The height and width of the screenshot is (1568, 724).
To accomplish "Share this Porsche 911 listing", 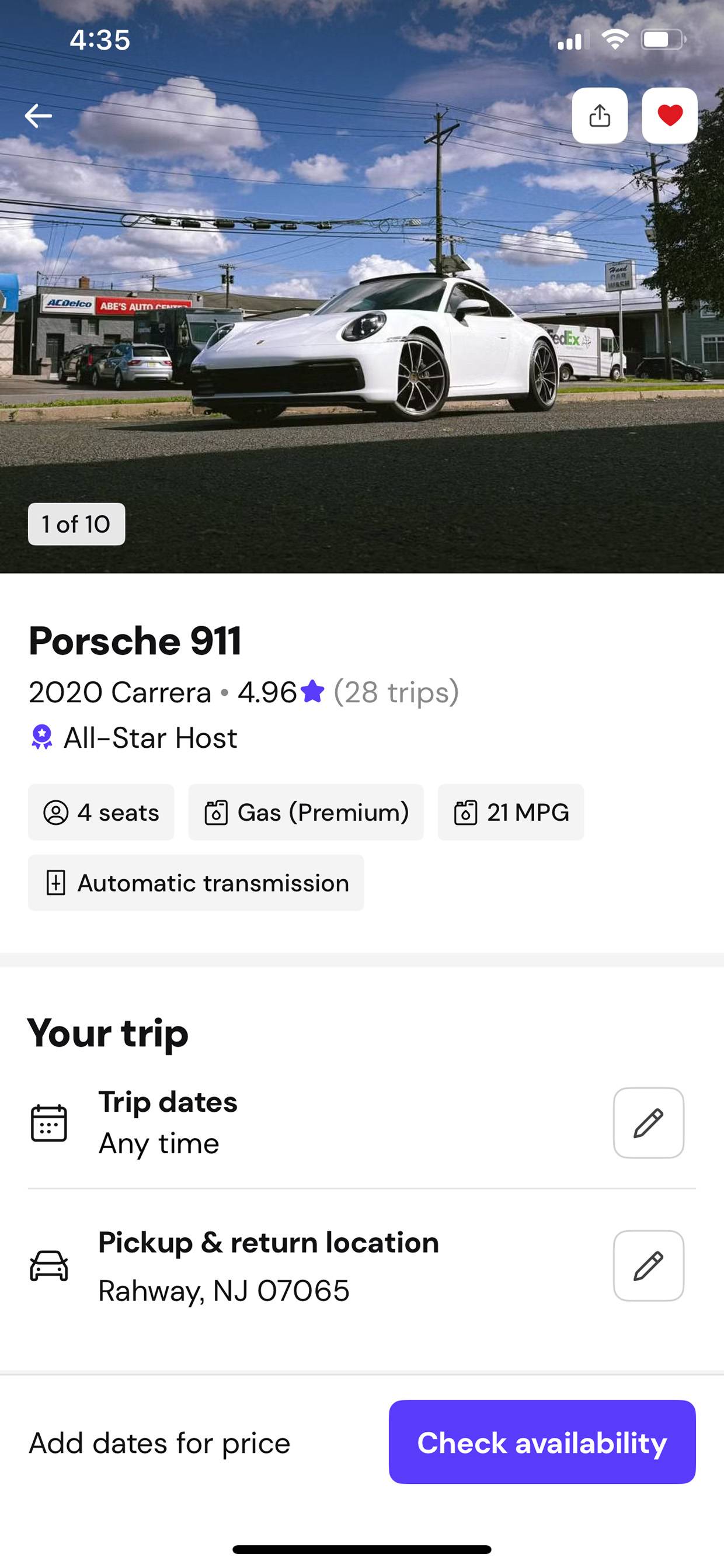I will (599, 116).
